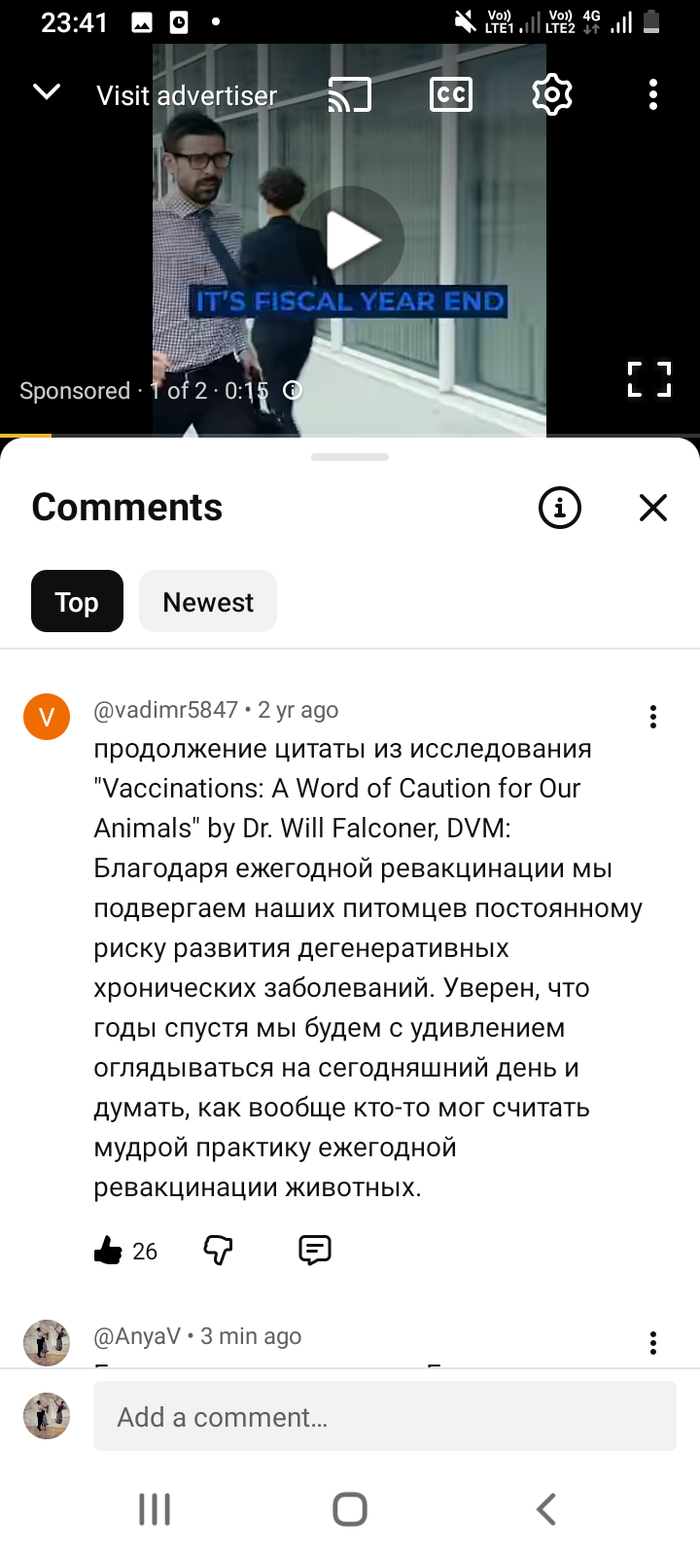
Task: Cast the video to a device
Action: point(350,95)
